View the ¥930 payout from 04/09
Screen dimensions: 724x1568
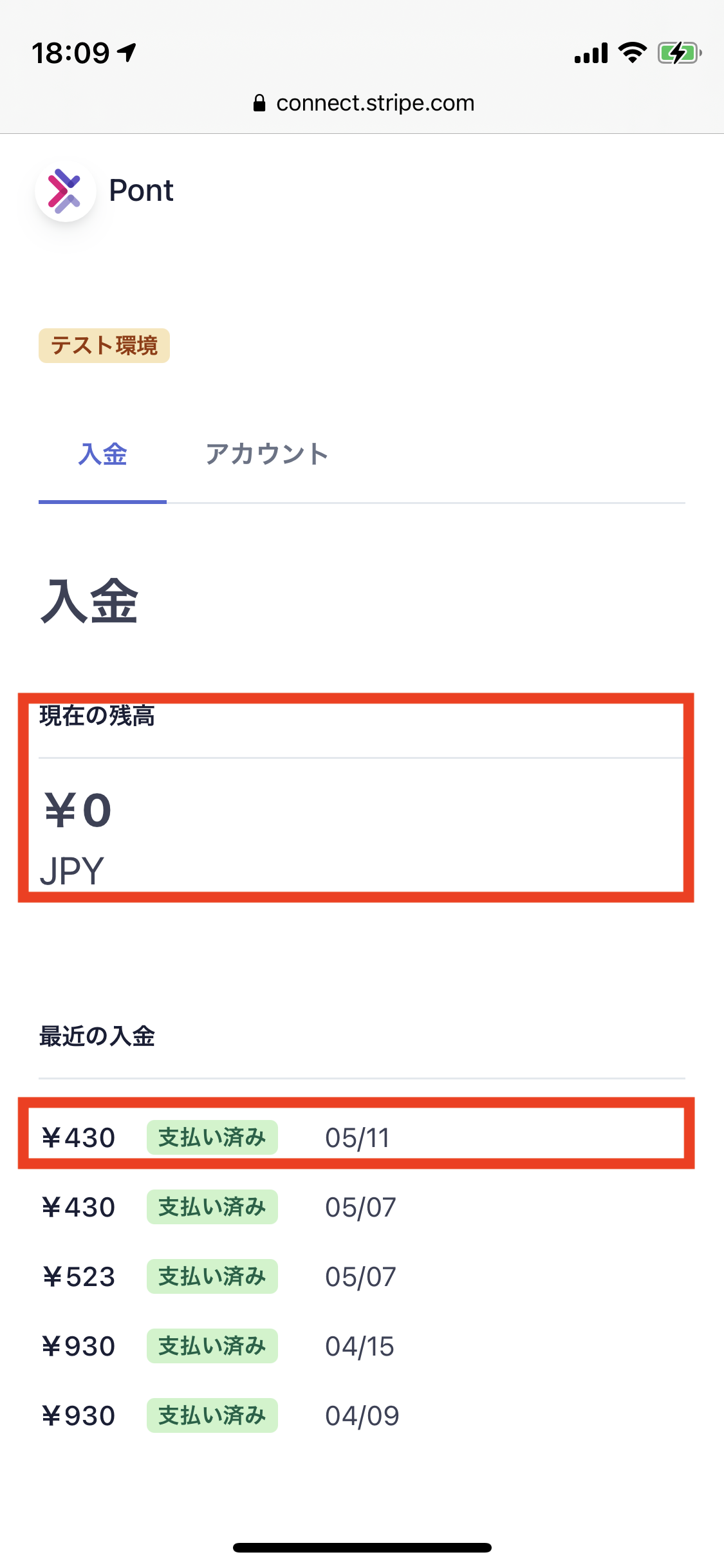(362, 1415)
